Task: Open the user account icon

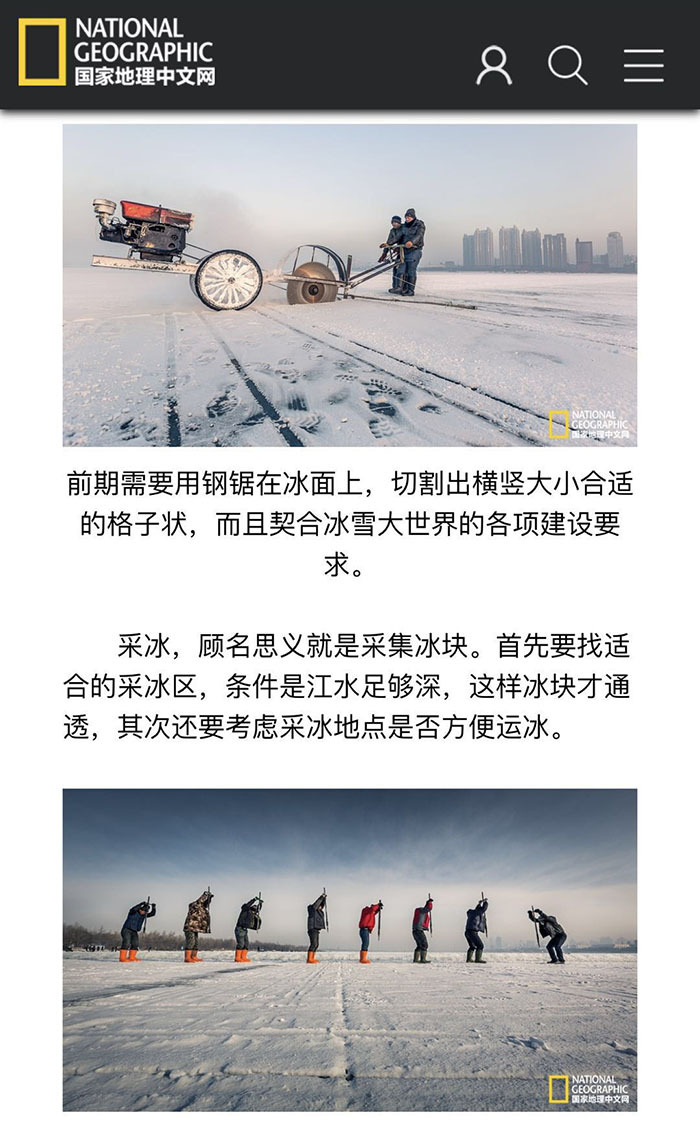Action: click(x=493, y=65)
